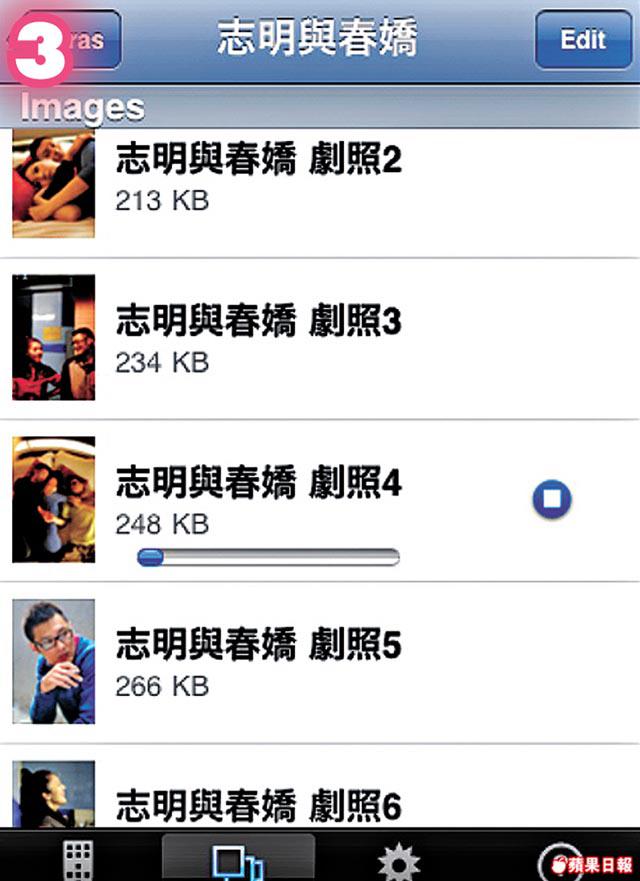Switch to the grid keypad tab

point(79,859)
